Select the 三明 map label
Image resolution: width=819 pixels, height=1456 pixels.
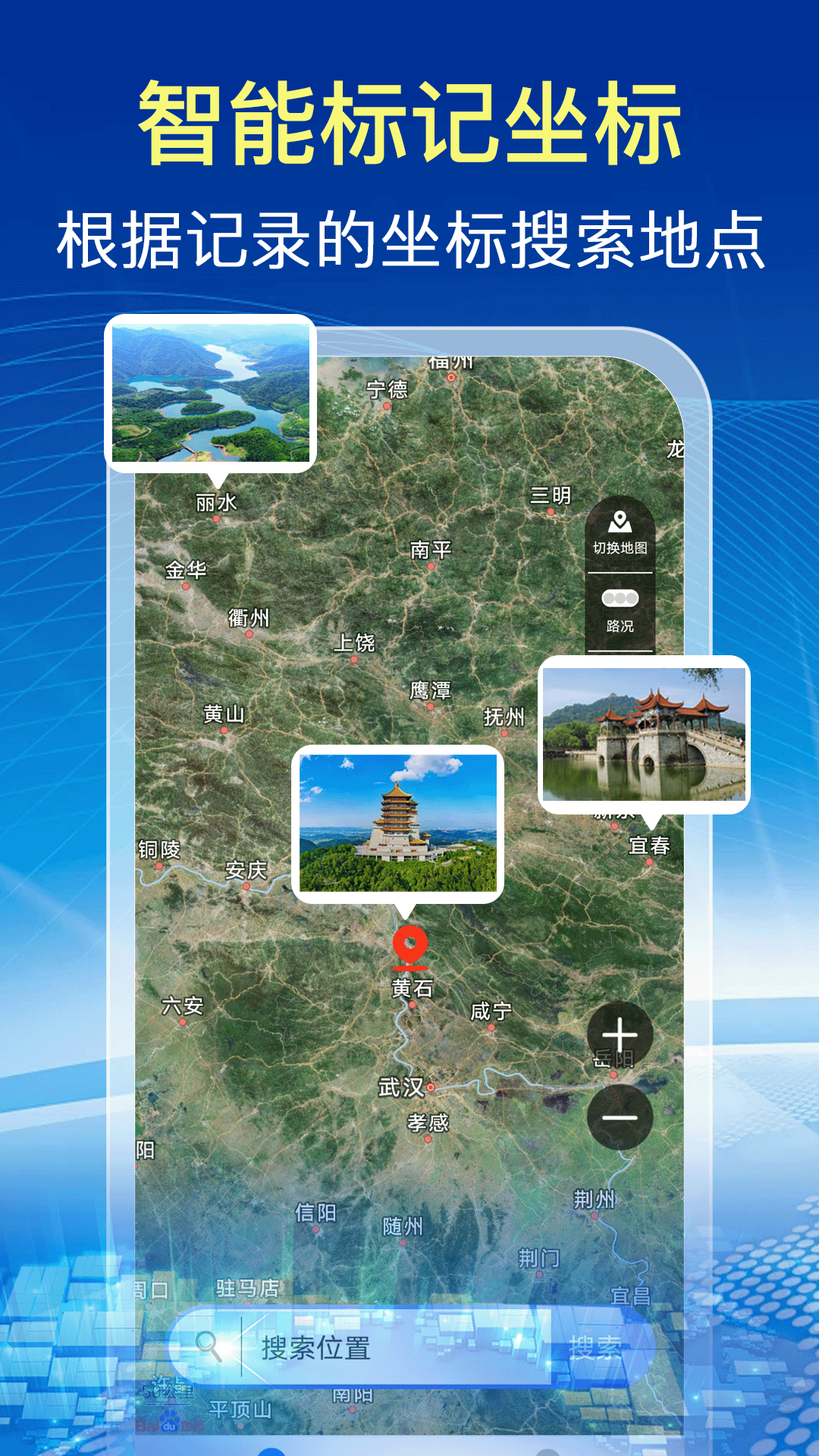coord(550,493)
